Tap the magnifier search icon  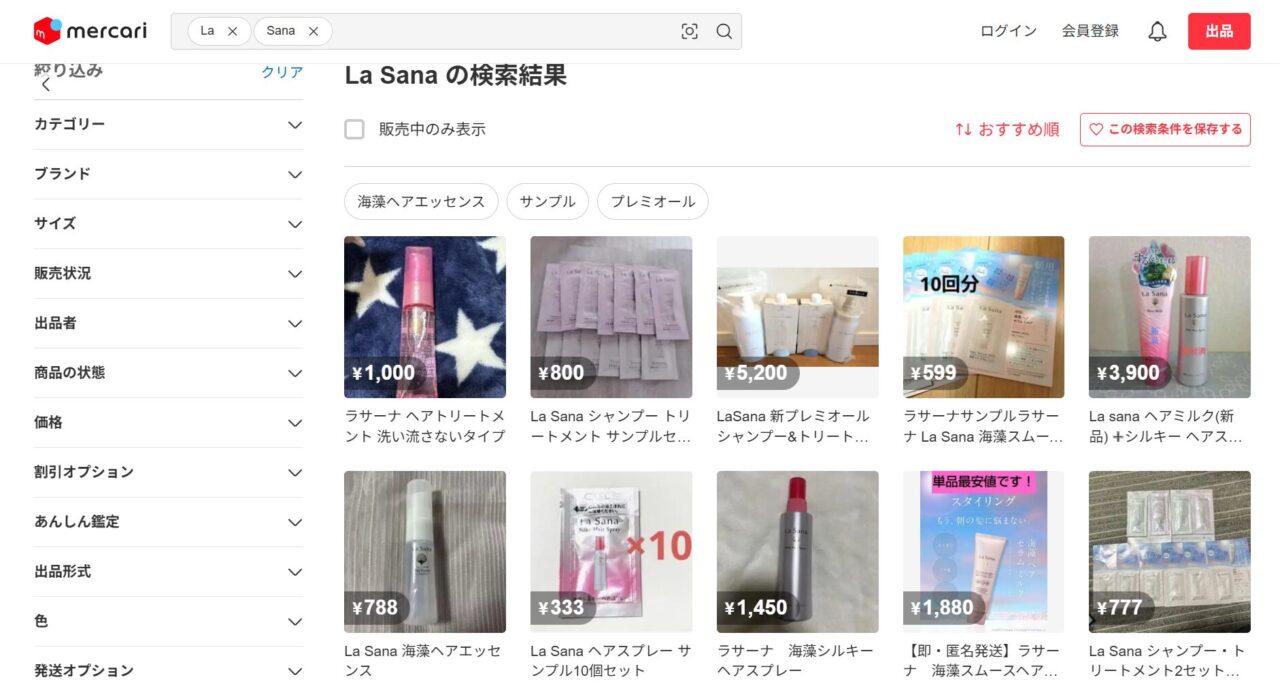pyautogui.click(x=724, y=31)
